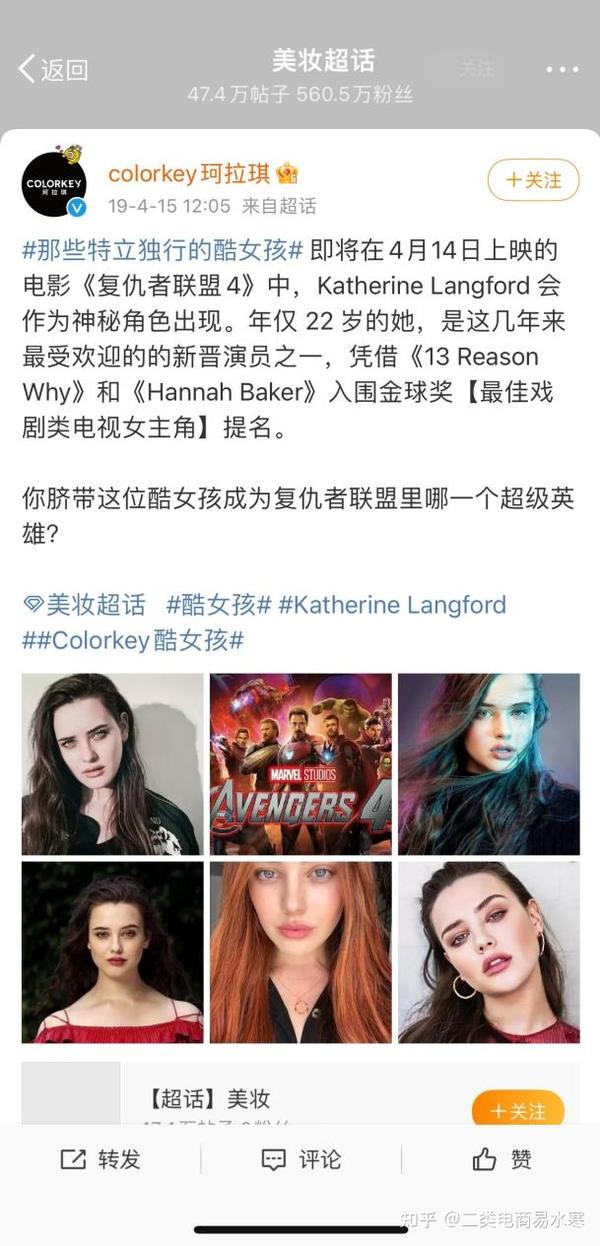This screenshot has height=1246, width=600.
Task: Open the colorkey珂拉琪 profile avatar
Action: pos(54,182)
